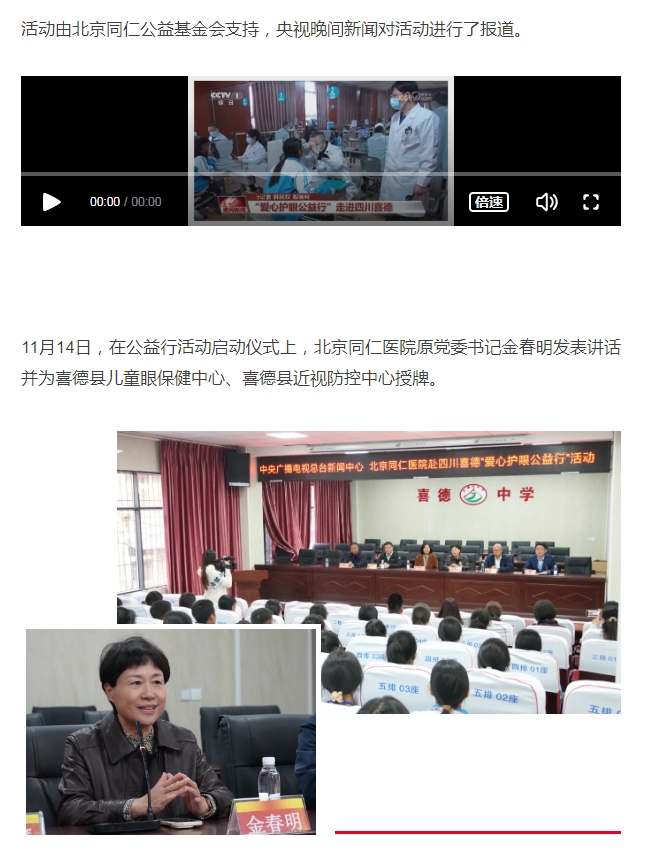The height and width of the screenshot is (861, 664).
Task: Play the CCTV news video
Action: pyautogui.click(x=52, y=202)
